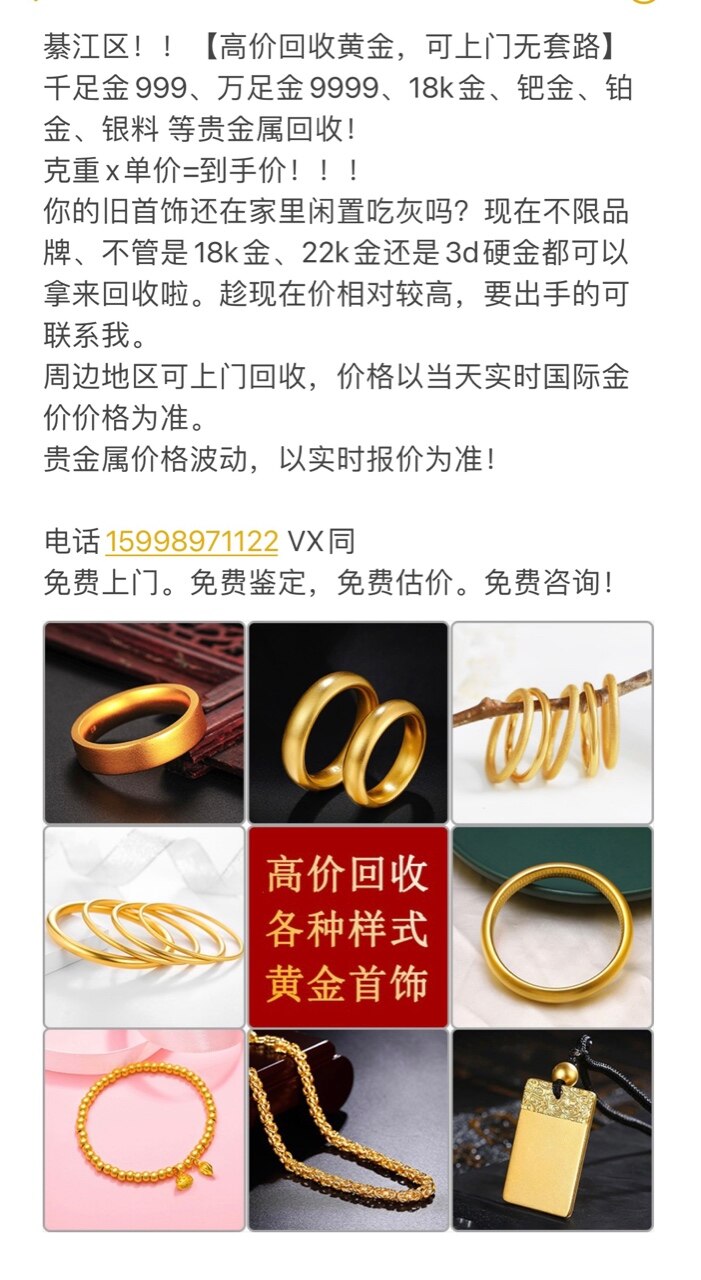Screen dimensions: 701x1280
Task: View the gold pendant with black cord photo
Action: [x=552, y=1130]
